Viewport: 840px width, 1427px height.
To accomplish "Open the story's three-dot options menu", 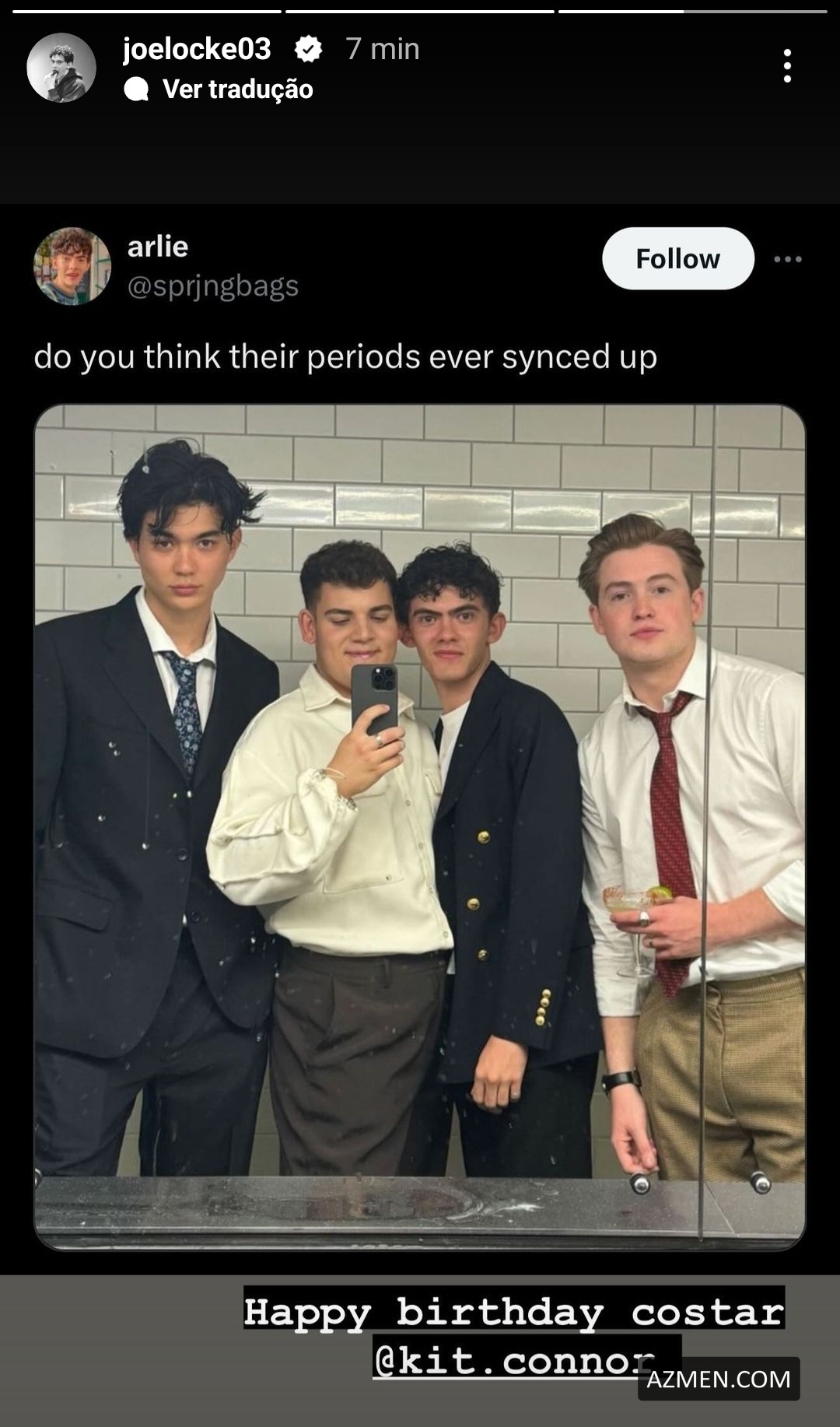I will (787, 66).
